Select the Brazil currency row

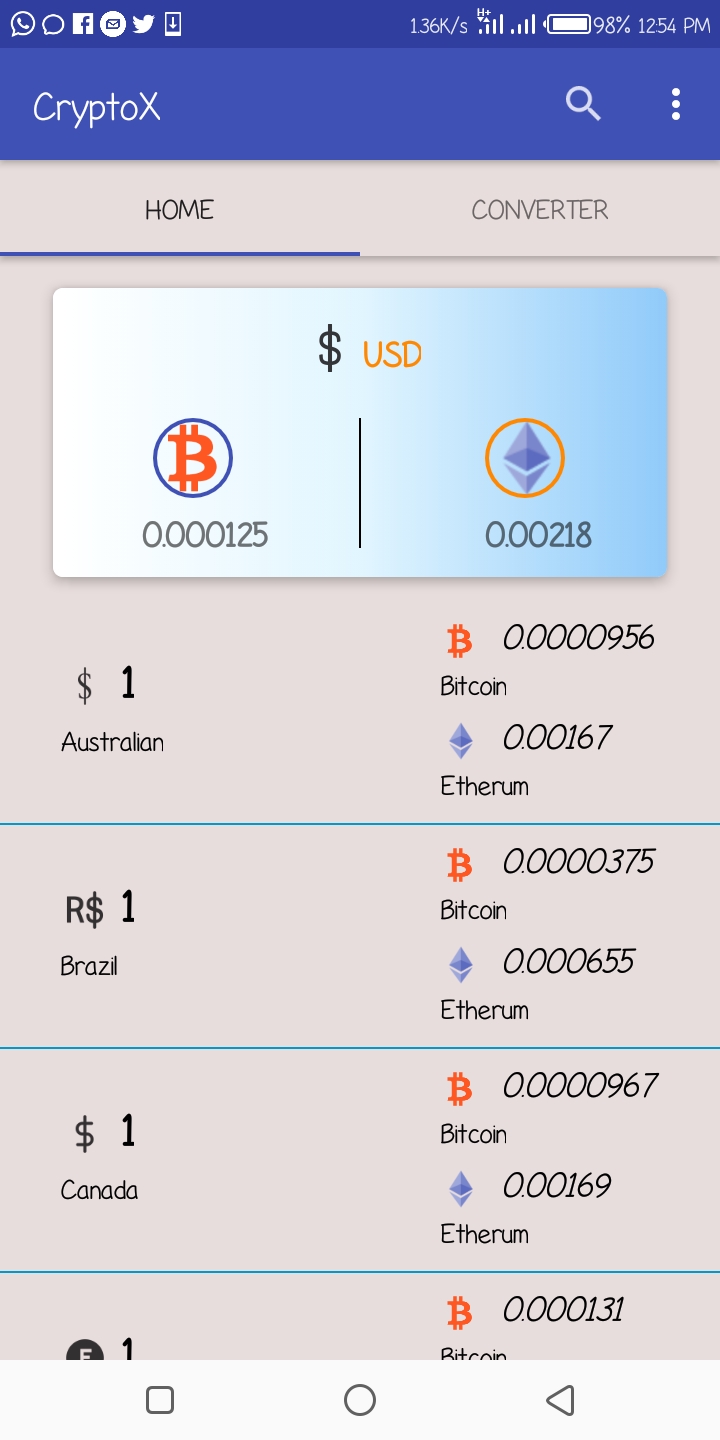pos(360,936)
